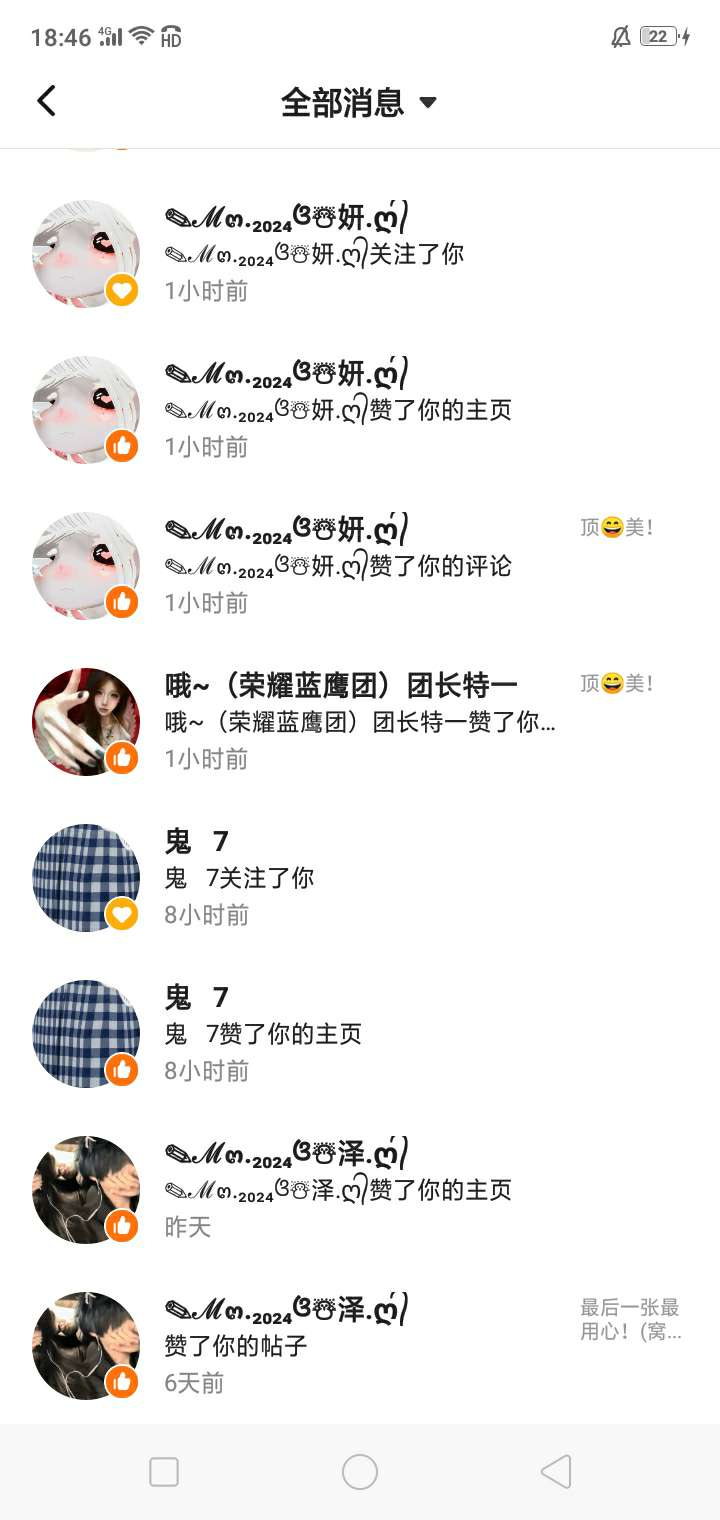The image size is (720, 1520).
Task: Open the 荣耀蓝鹰团 团长特一 like notification
Action: point(360,721)
